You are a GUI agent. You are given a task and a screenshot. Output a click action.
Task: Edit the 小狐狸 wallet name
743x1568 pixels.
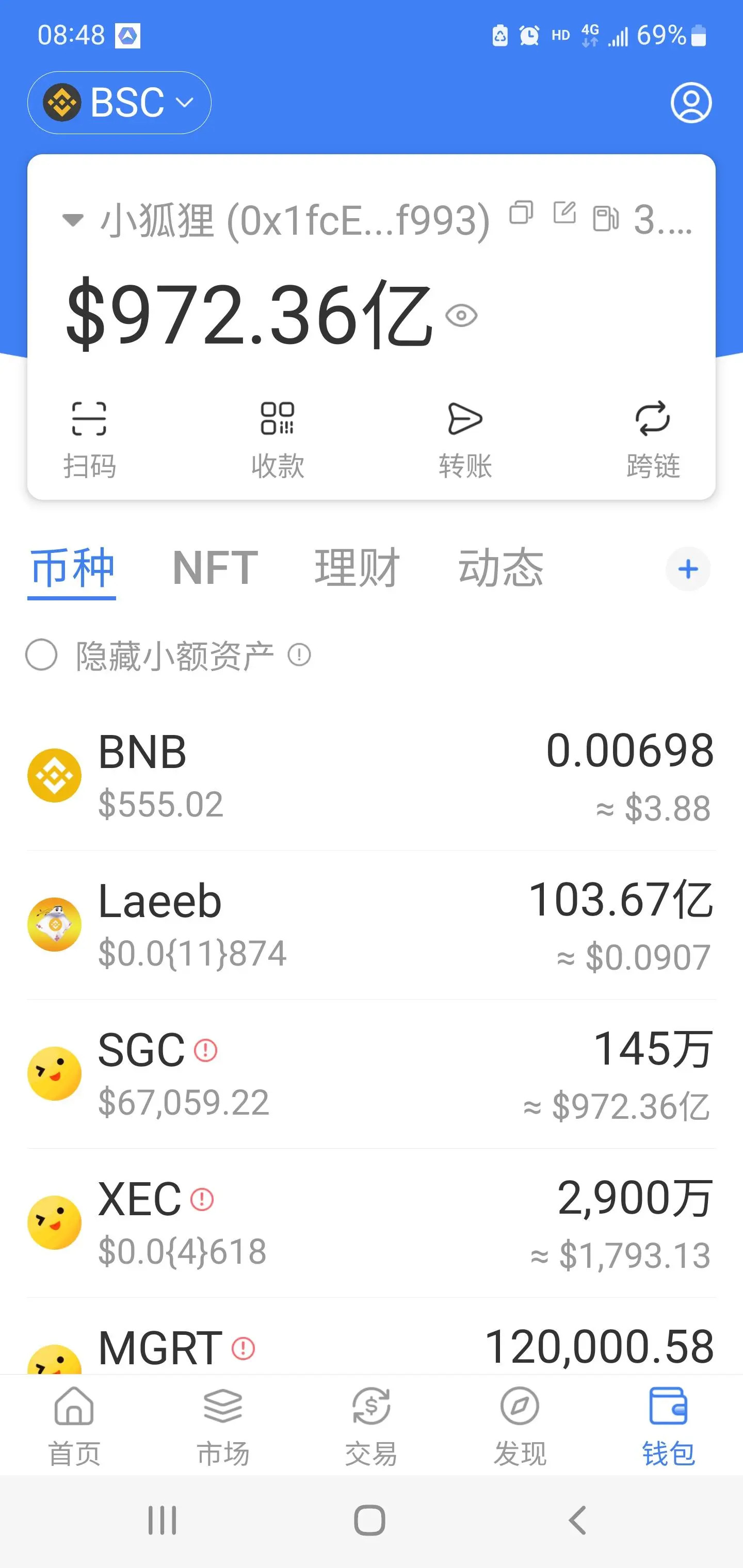pyautogui.click(x=564, y=213)
